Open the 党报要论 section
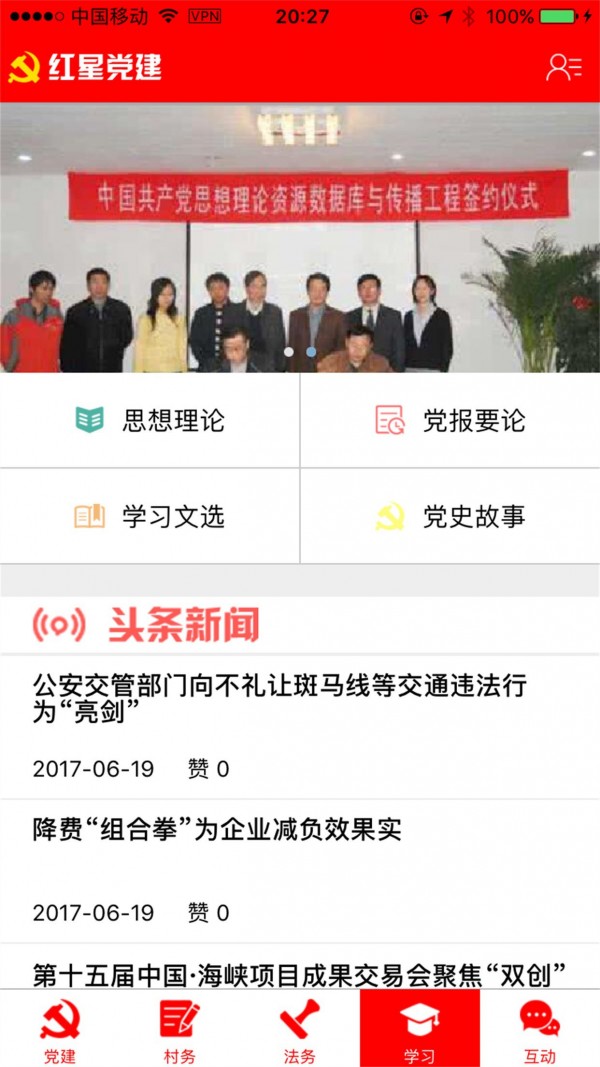The width and height of the screenshot is (600, 1067). pos(450,420)
